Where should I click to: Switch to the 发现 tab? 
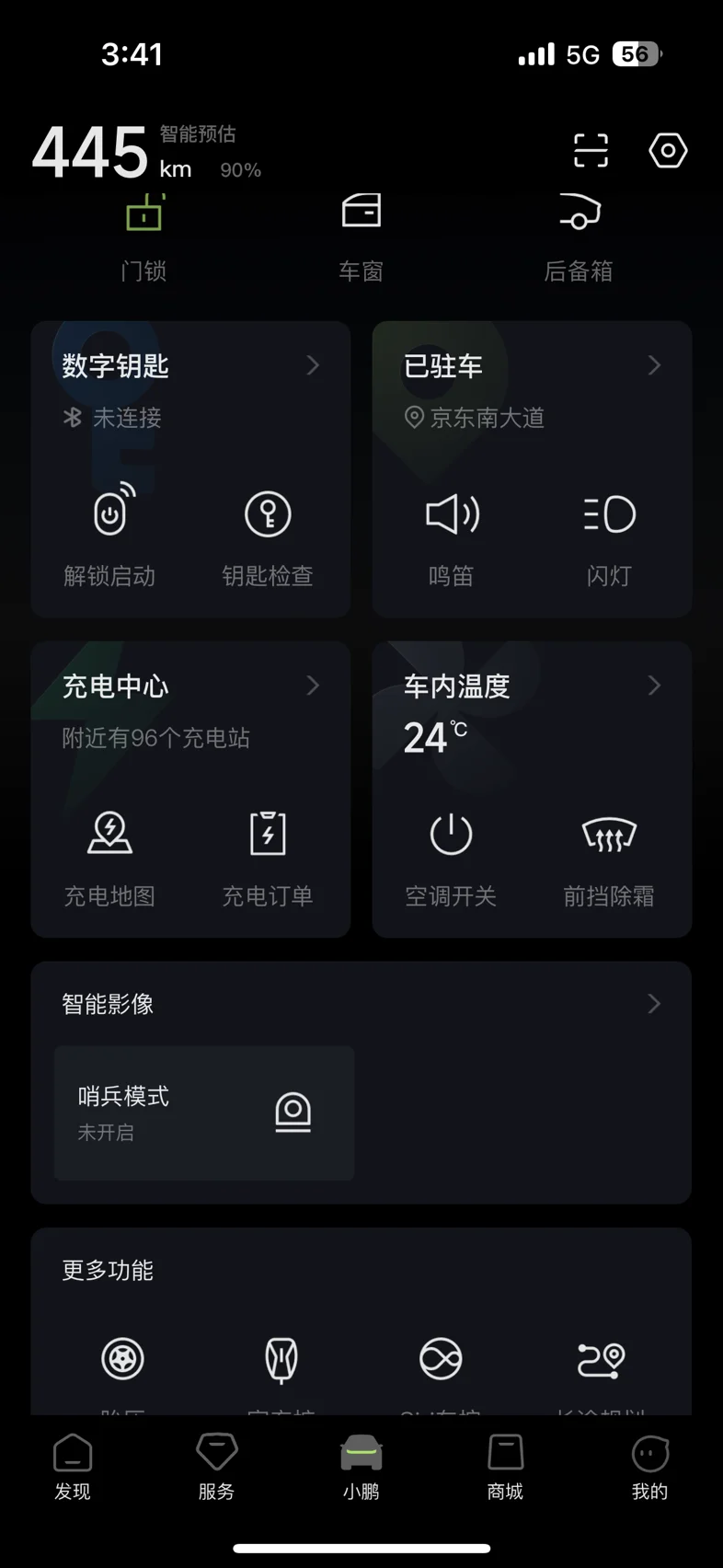pyautogui.click(x=73, y=1467)
